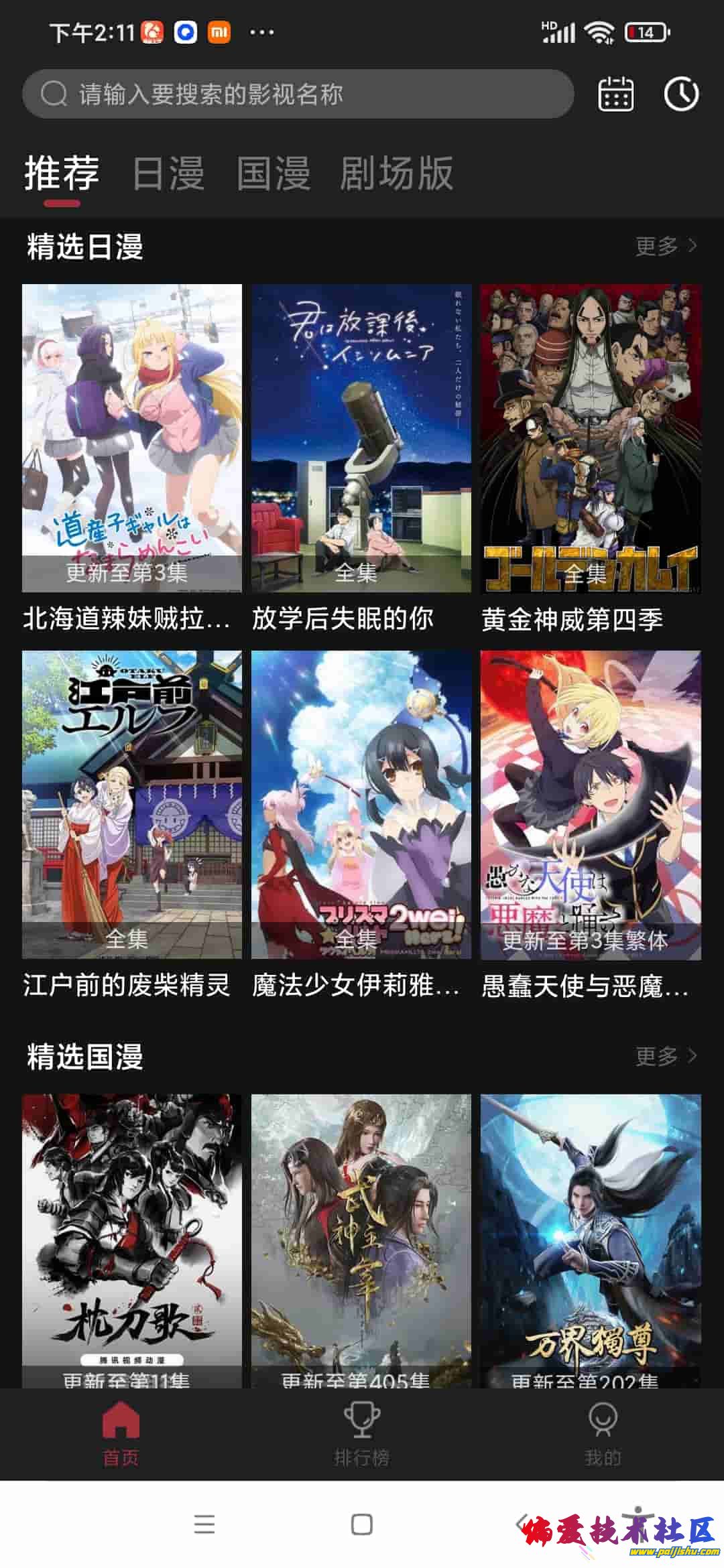Switch to the 国漫 tab
The image size is (724, 1568).
click(274, 174)
